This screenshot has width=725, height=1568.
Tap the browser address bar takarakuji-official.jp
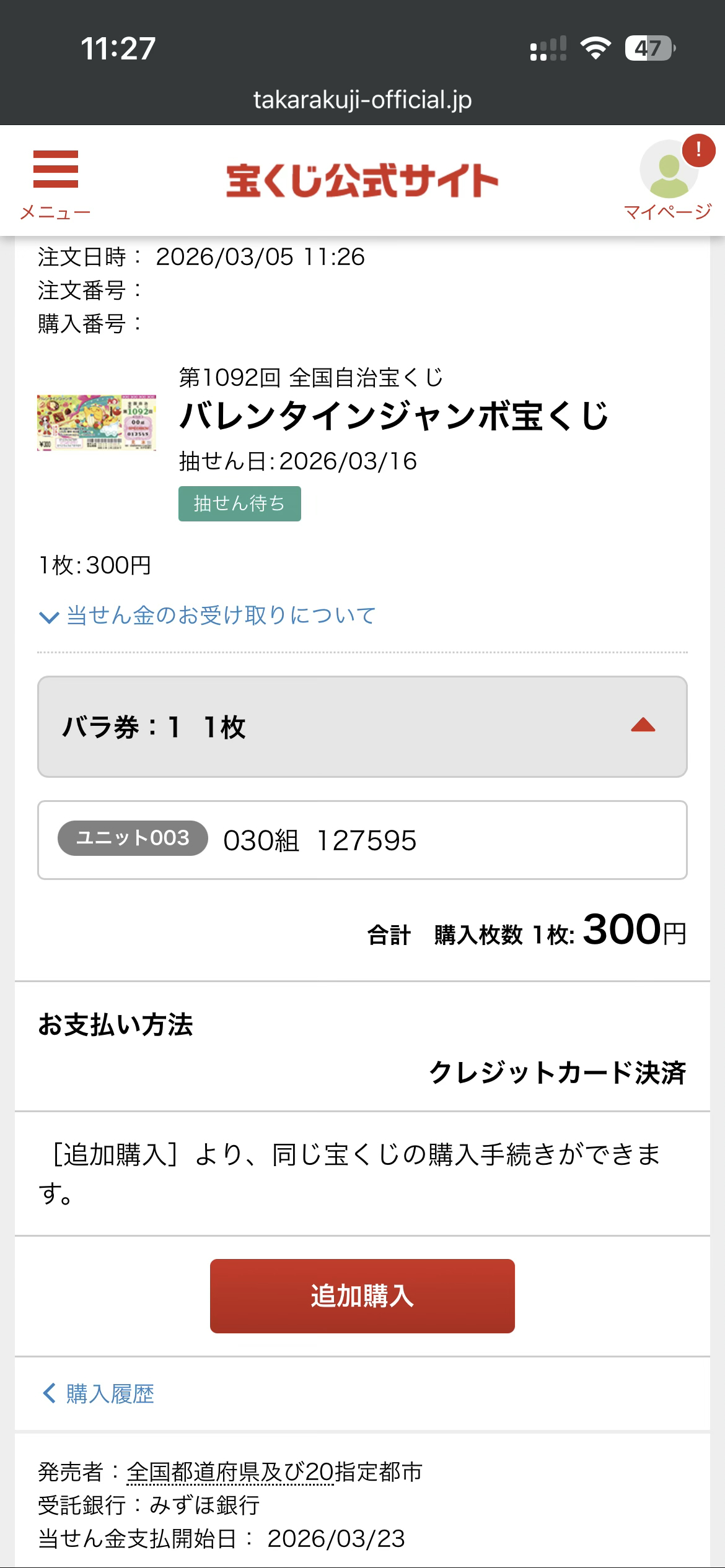click(362, 100)
